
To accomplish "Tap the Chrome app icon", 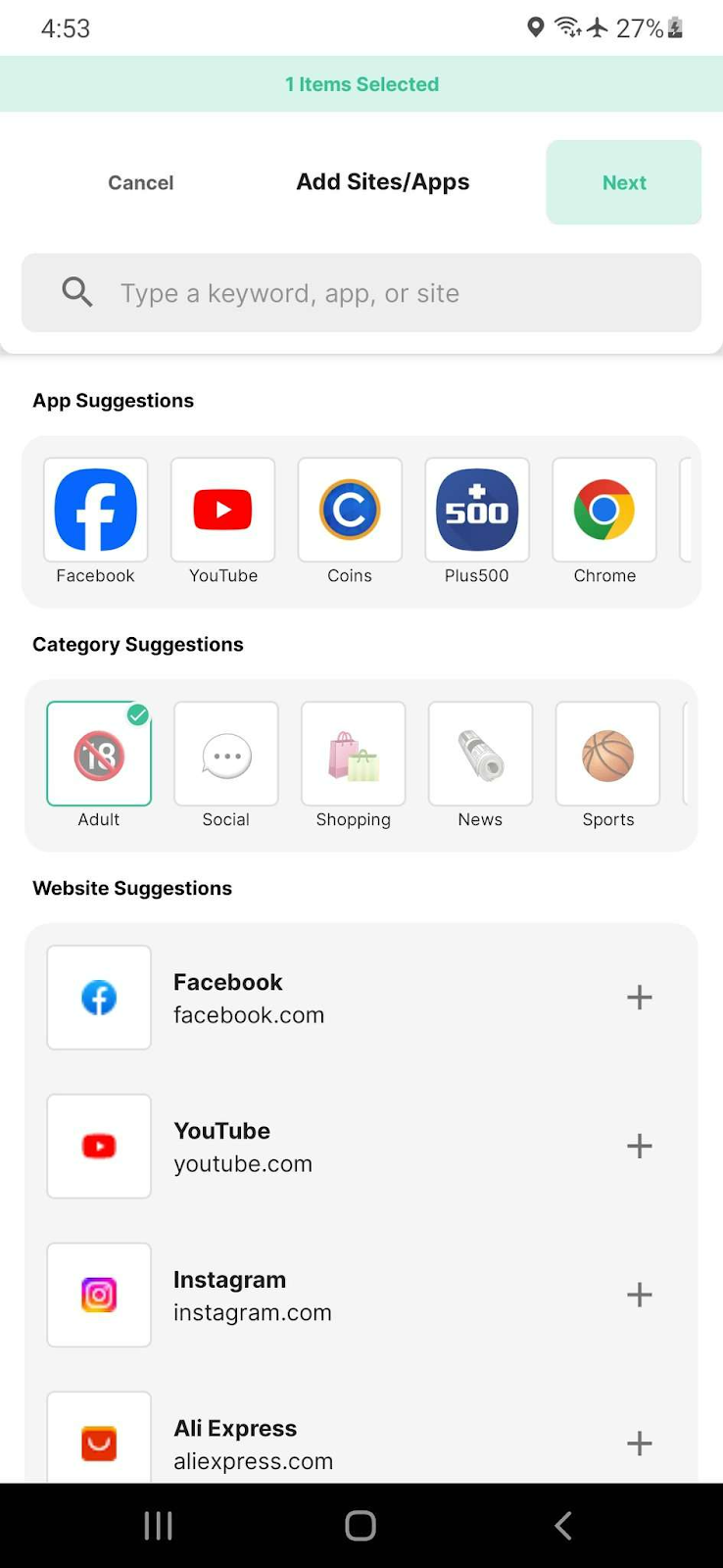I will pos(603,510).
